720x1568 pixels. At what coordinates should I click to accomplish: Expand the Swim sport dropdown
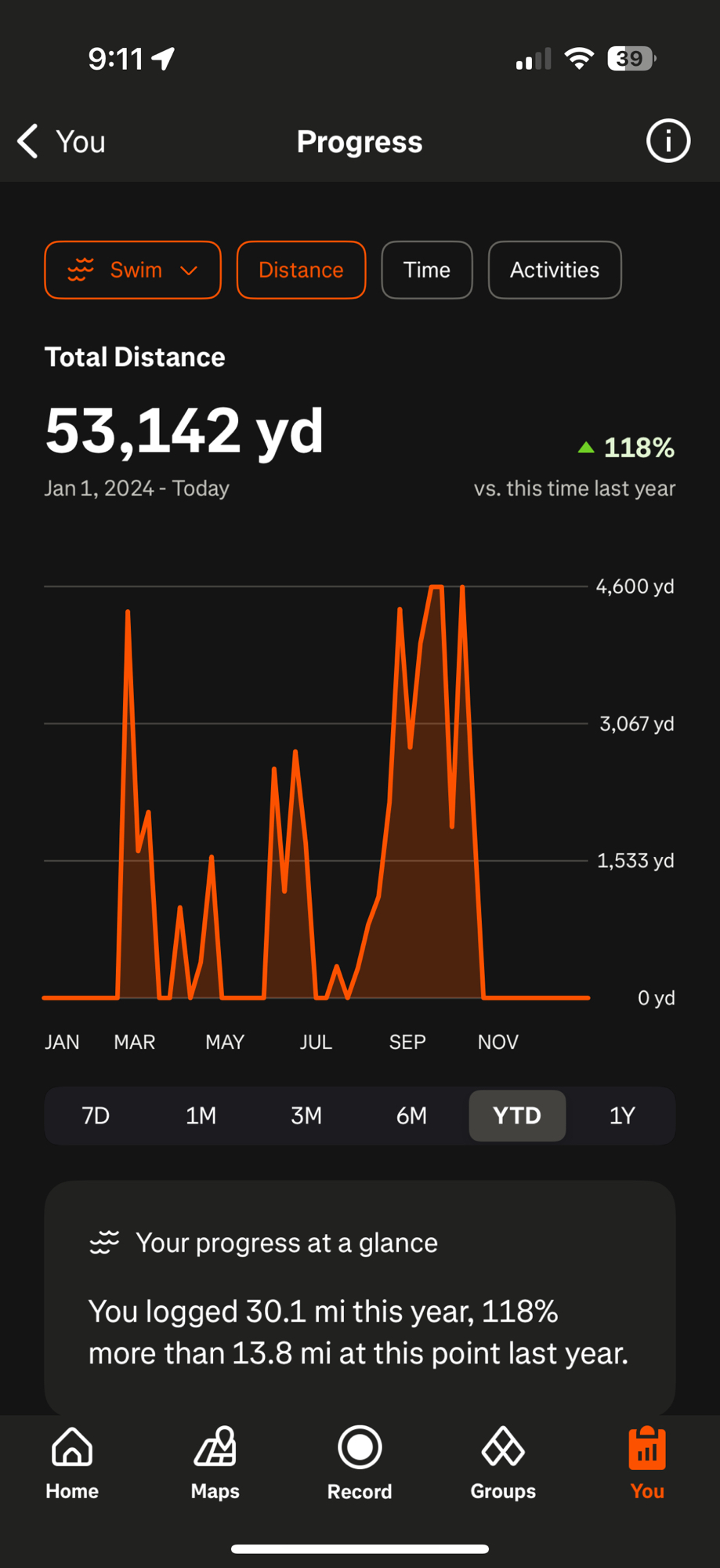coord(132,270)
